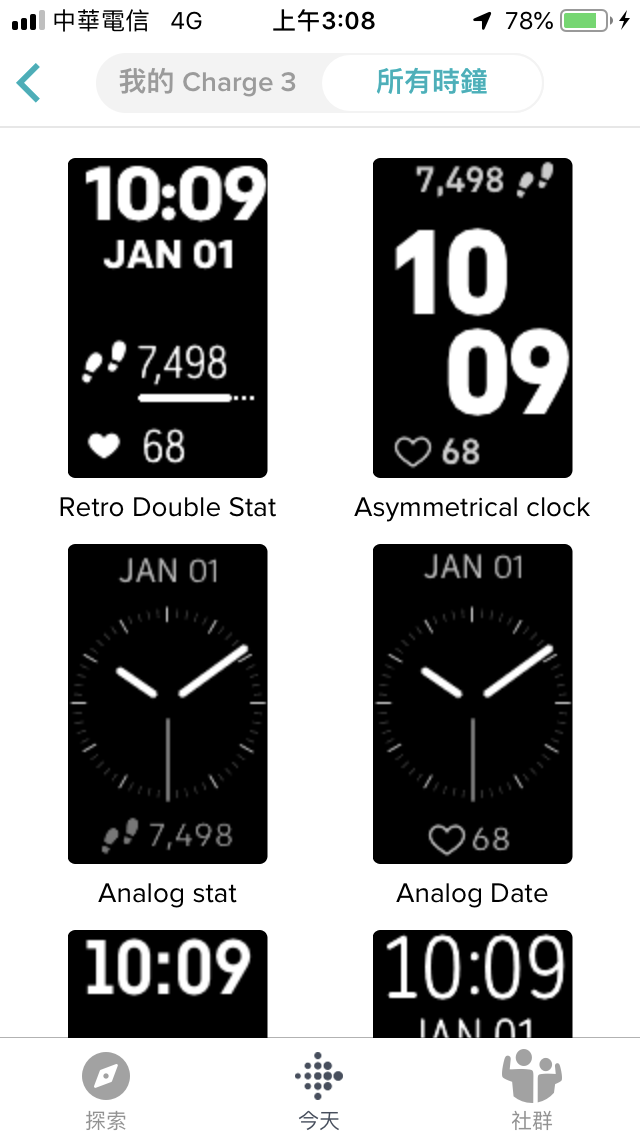Go to the 社群 tab
Viewport: 640px width, 1136px height.
tap(531, 1089)
